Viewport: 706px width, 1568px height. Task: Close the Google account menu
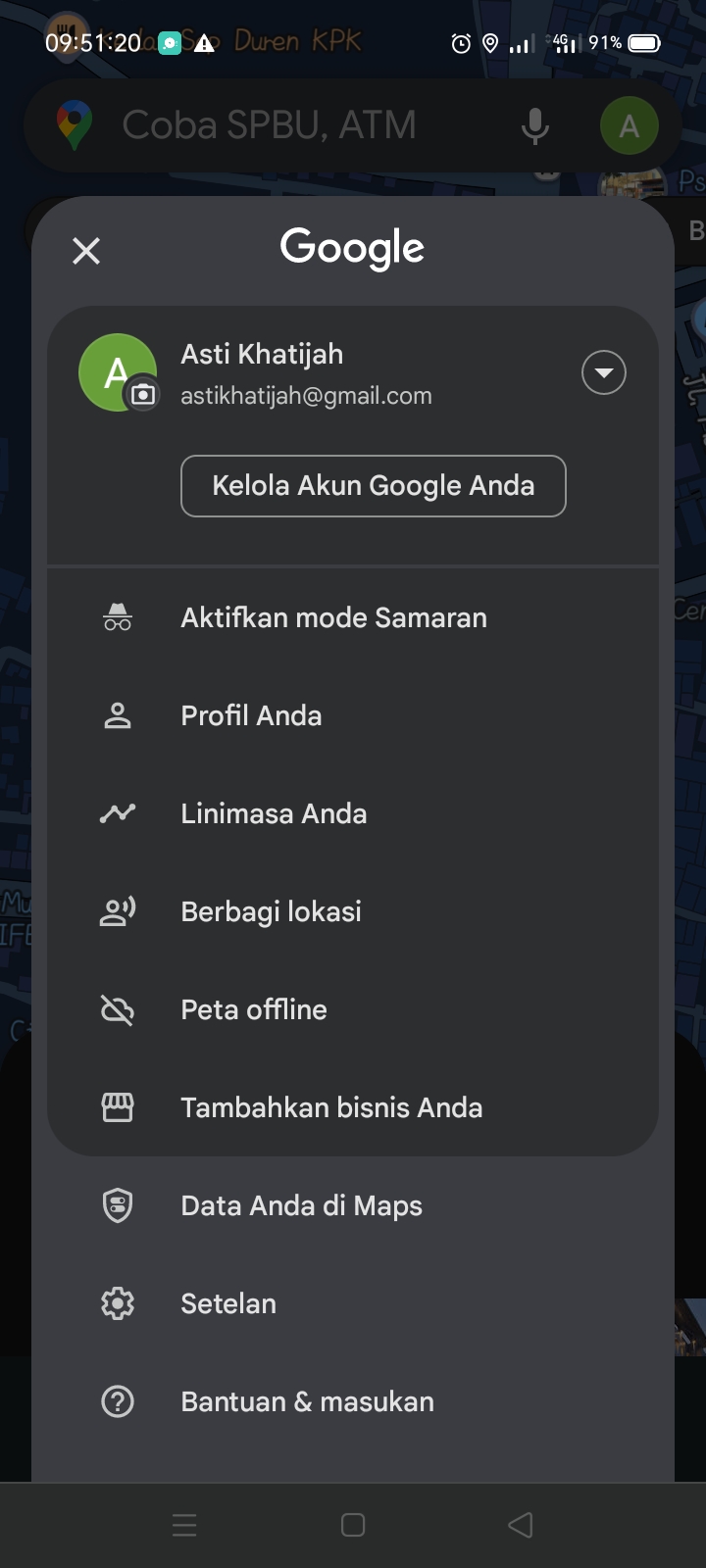tap(86, 251)
